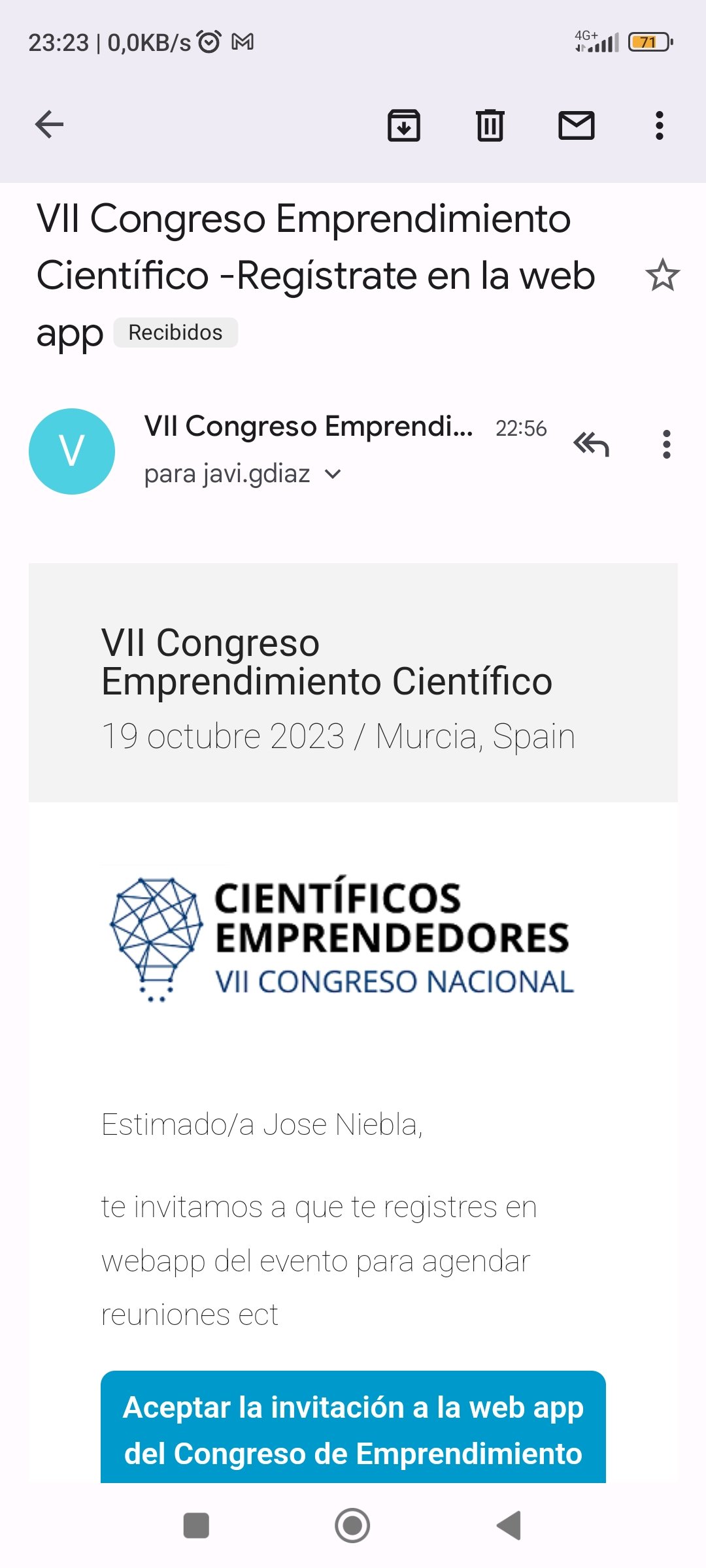Mark the email as unread

pyautogui.click(x=576, y=125)
